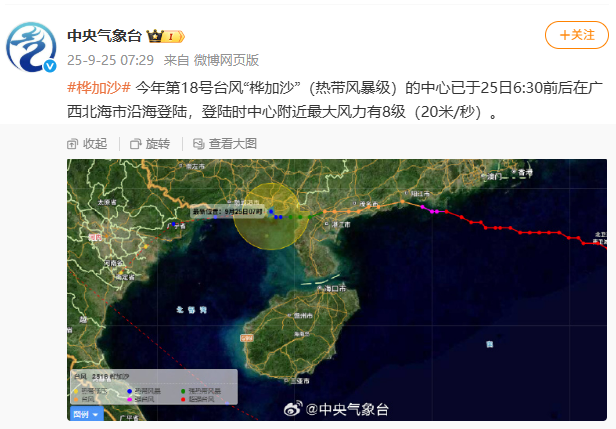Screen dimensions: 616x429
Task: Follow 中央气象台 with the 关注 button
Action: pyautogui.click(x=576, y=35)
